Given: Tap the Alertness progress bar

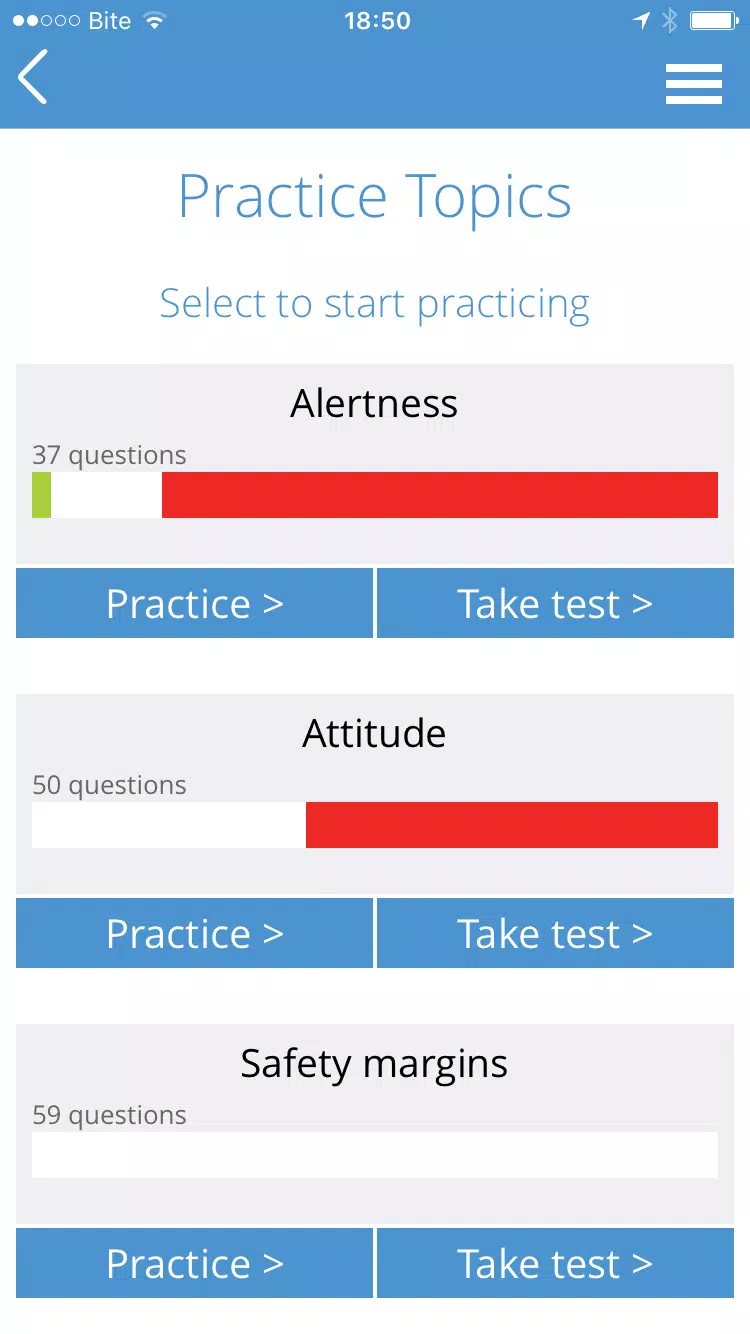Looking at the screenshot, I should coord(374,494).
